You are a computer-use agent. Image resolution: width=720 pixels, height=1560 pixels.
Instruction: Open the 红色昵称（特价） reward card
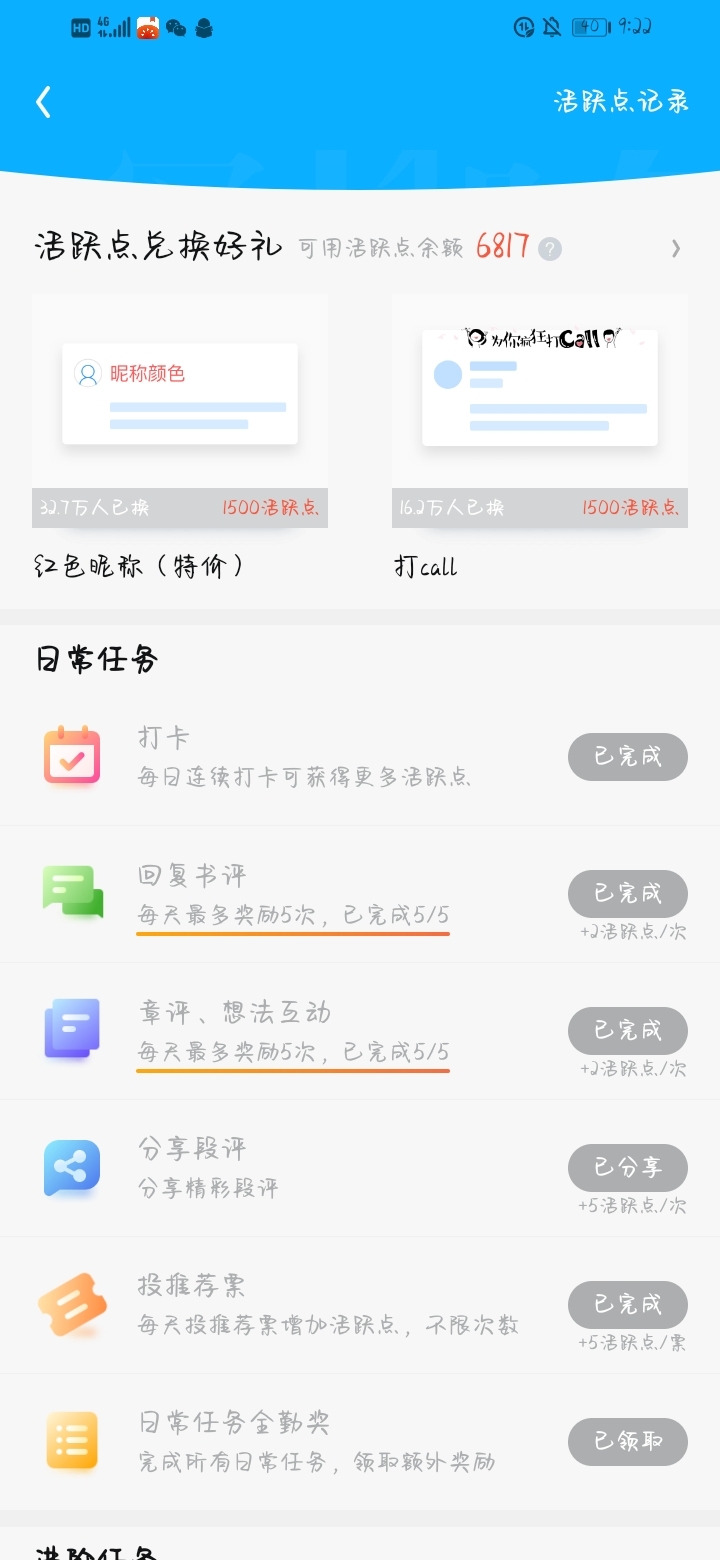point(180,437)
